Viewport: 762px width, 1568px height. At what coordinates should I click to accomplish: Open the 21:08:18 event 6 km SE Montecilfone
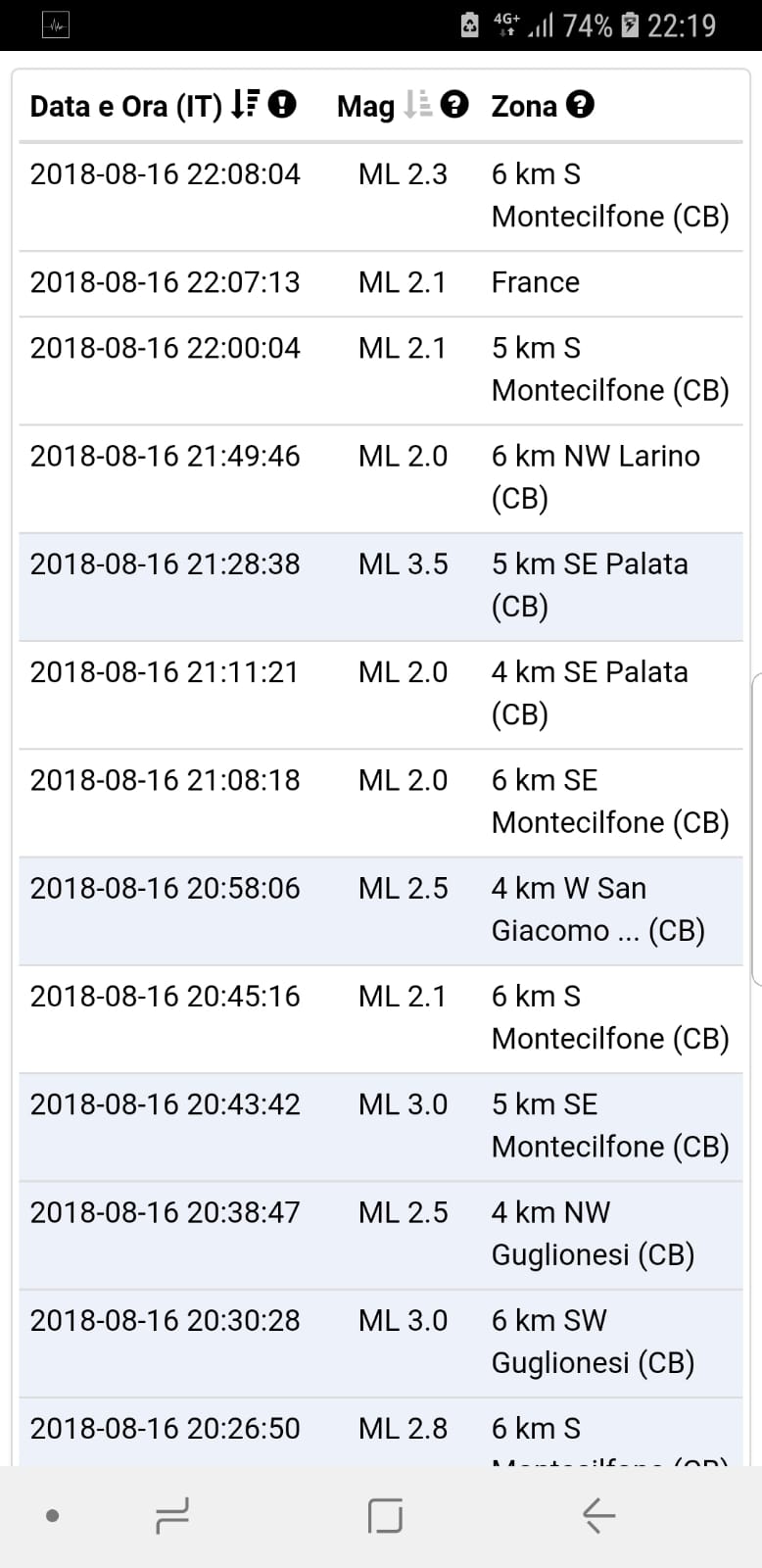tap(381, 803)
